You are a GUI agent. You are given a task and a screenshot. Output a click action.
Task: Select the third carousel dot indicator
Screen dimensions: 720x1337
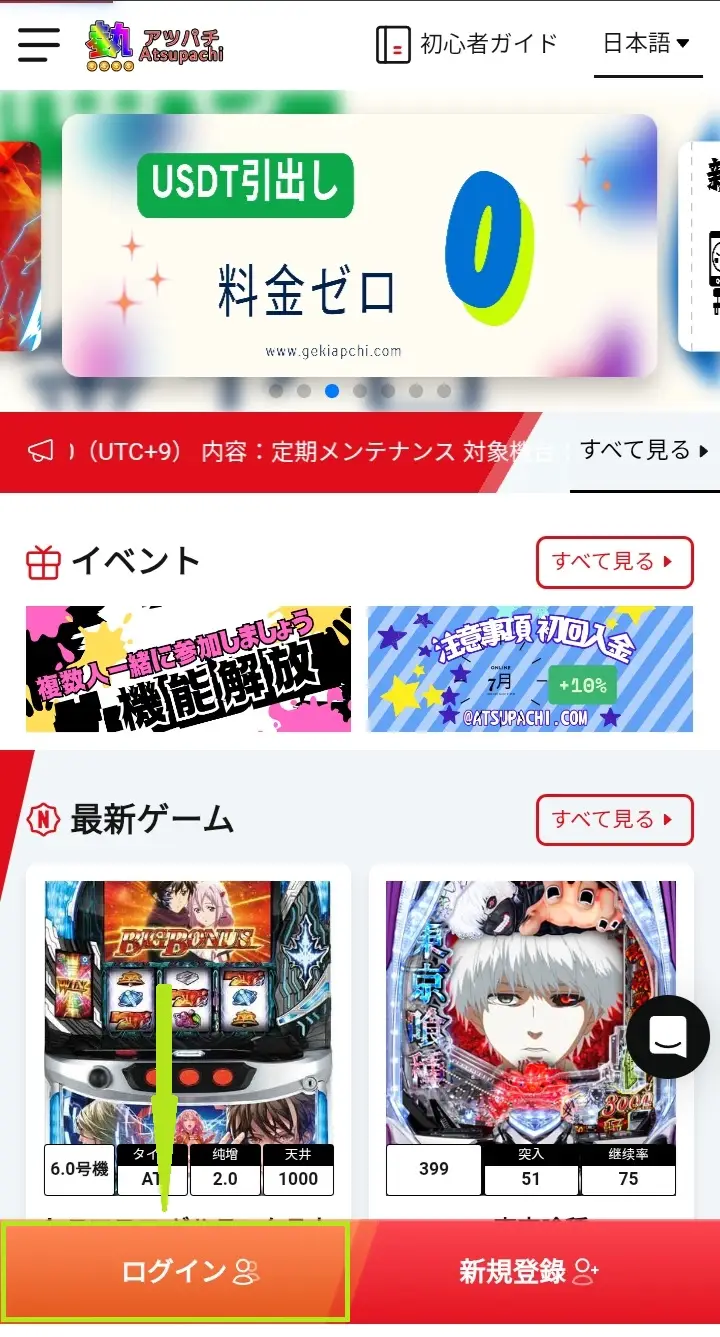coord(332,391)
